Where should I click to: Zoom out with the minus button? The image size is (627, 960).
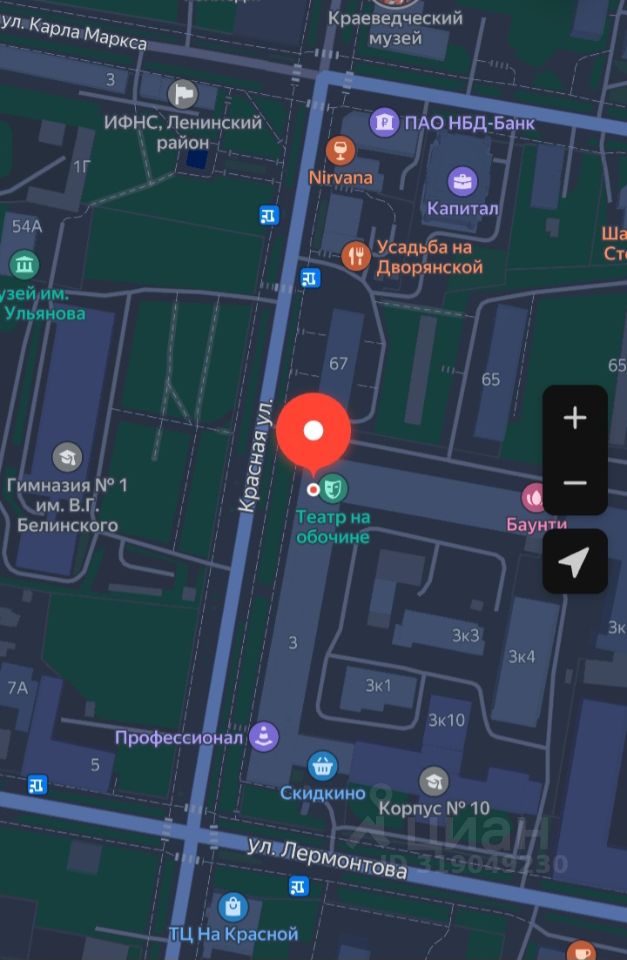574,483
